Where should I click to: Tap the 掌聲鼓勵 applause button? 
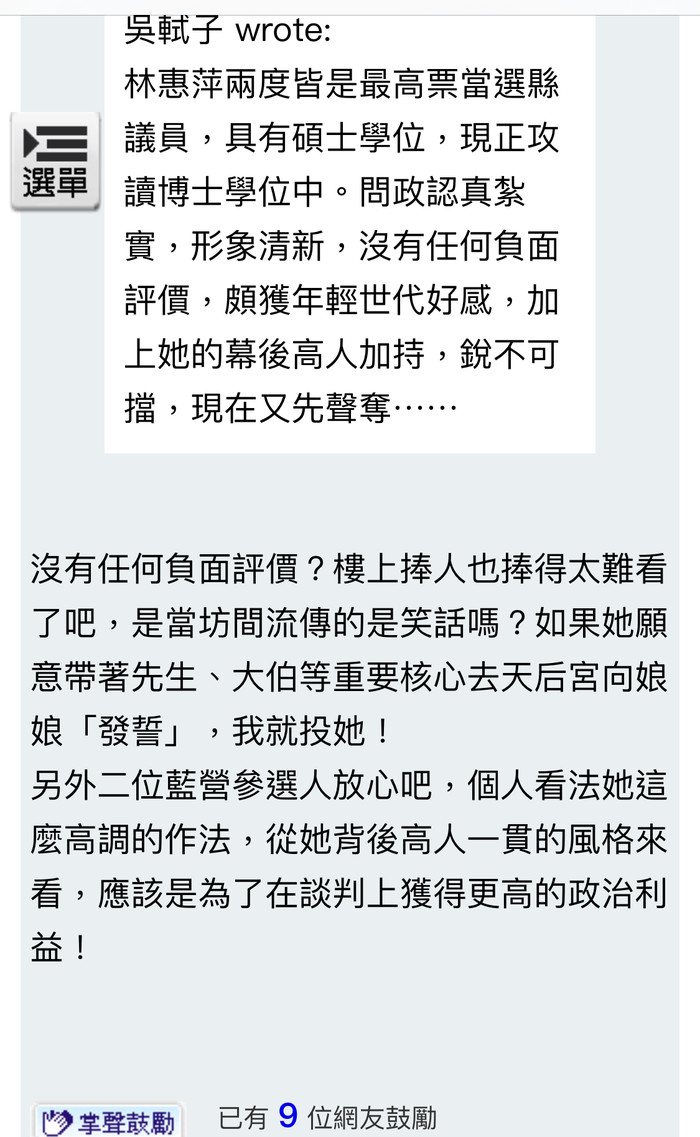tap(108, 1120)
